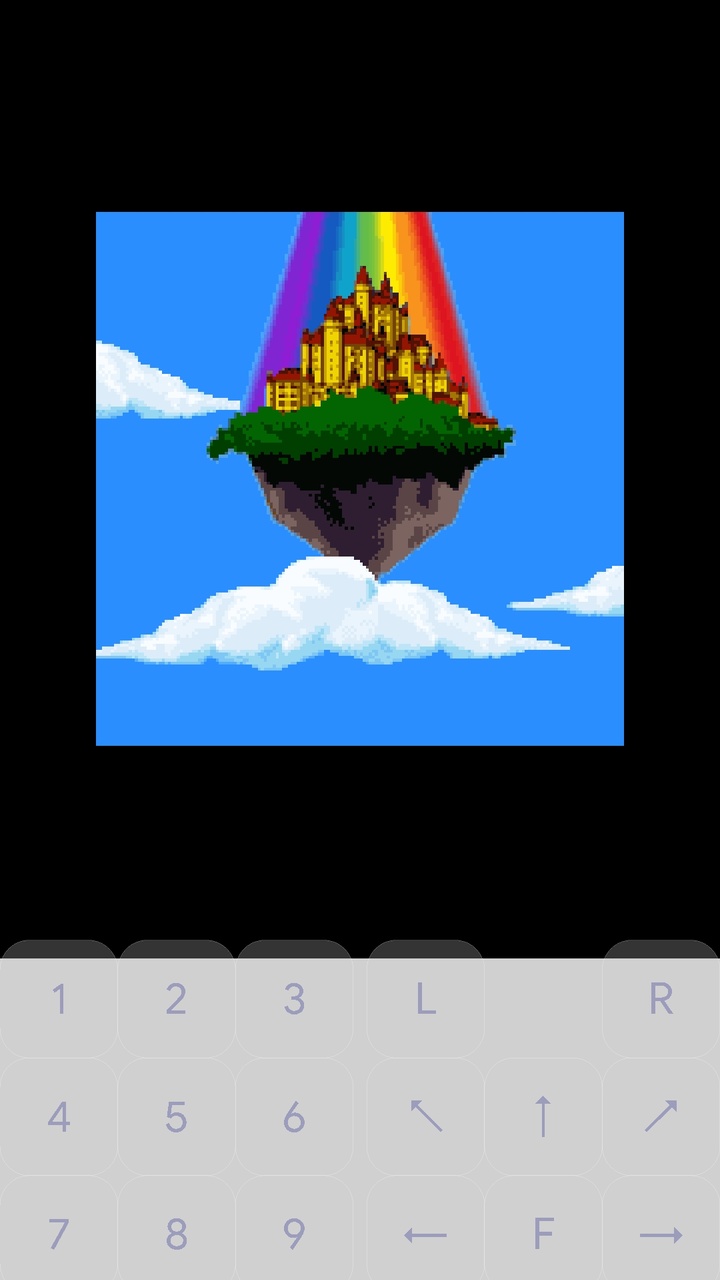Hit the number 9 key

294,1234
